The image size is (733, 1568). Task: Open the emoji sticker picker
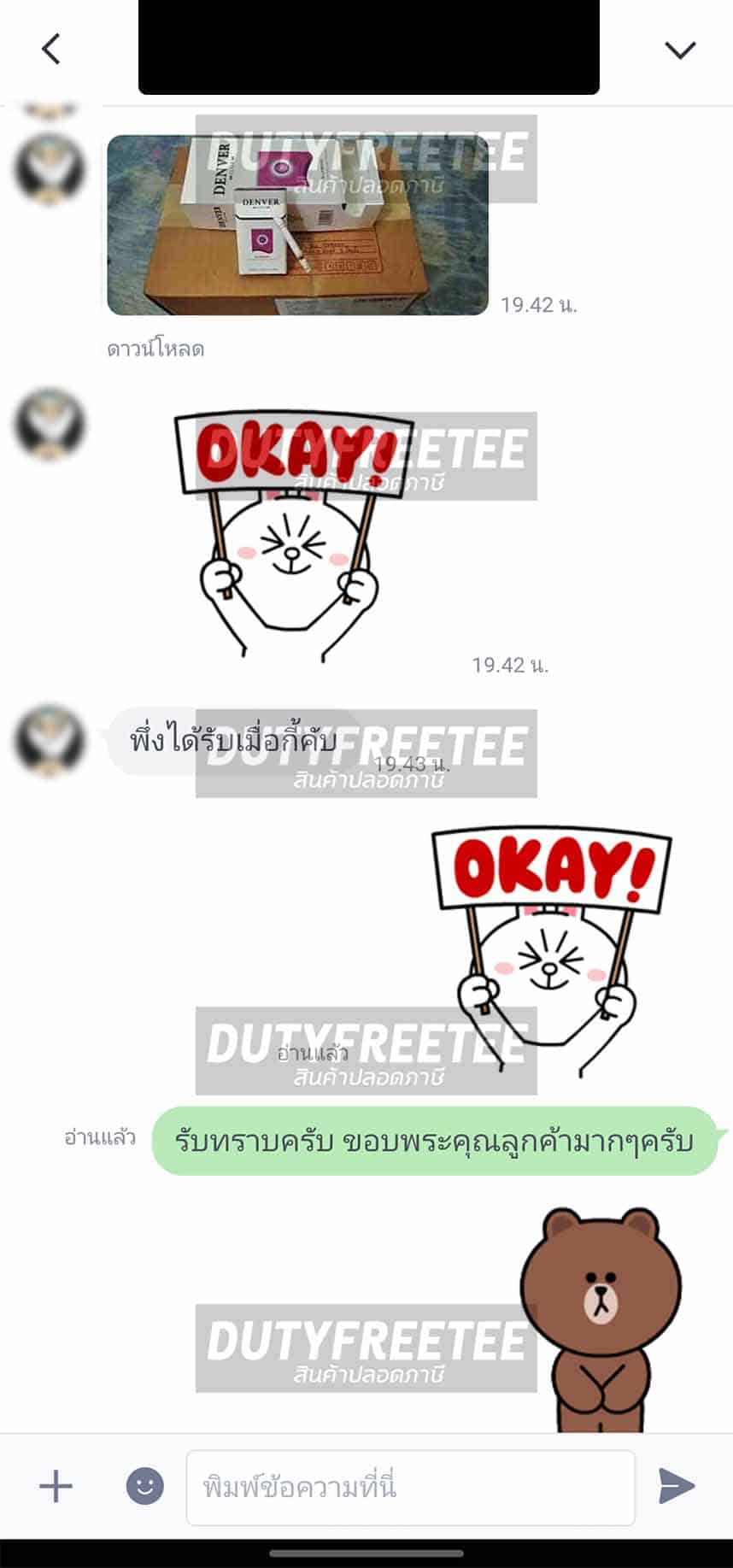(x=145, y=1486)
